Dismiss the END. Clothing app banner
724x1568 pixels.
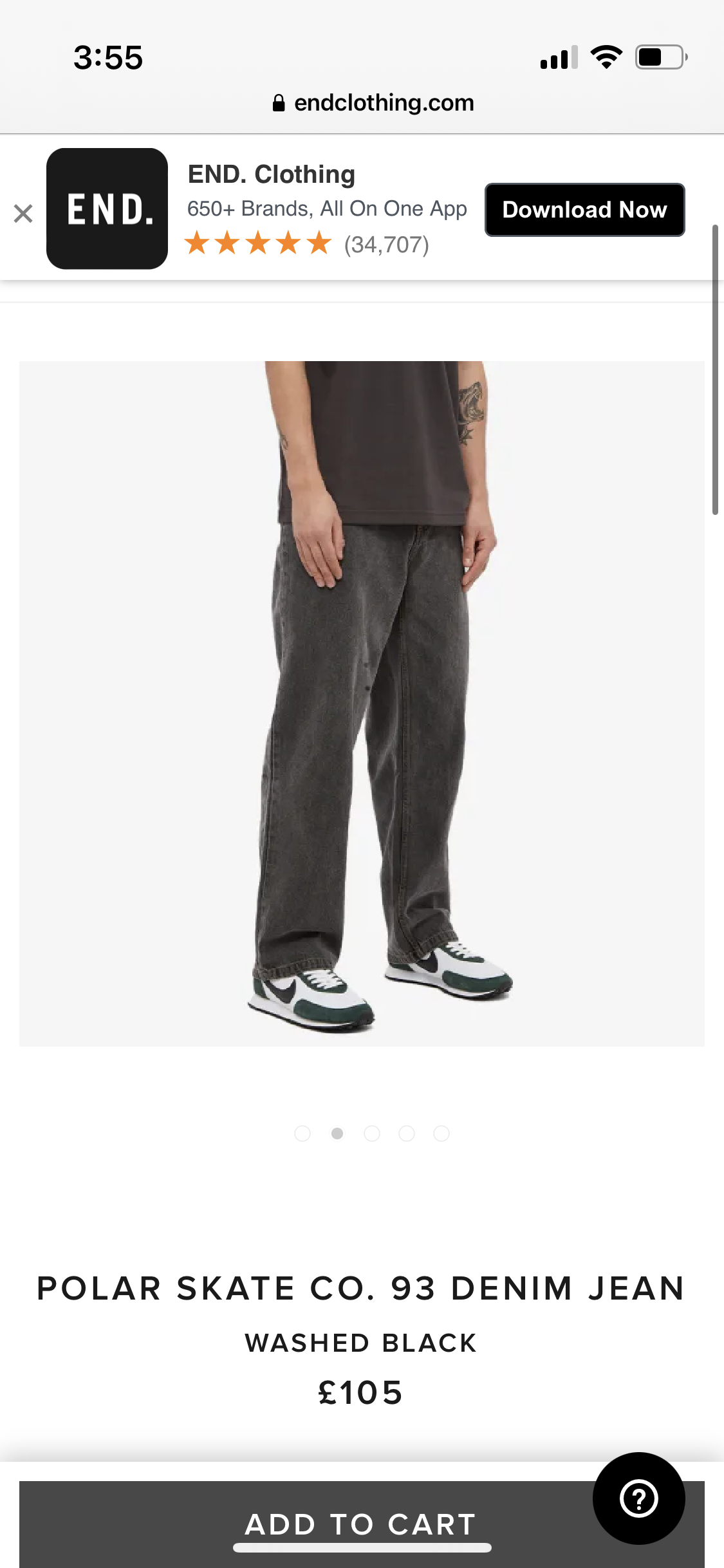tap(23, 213)
